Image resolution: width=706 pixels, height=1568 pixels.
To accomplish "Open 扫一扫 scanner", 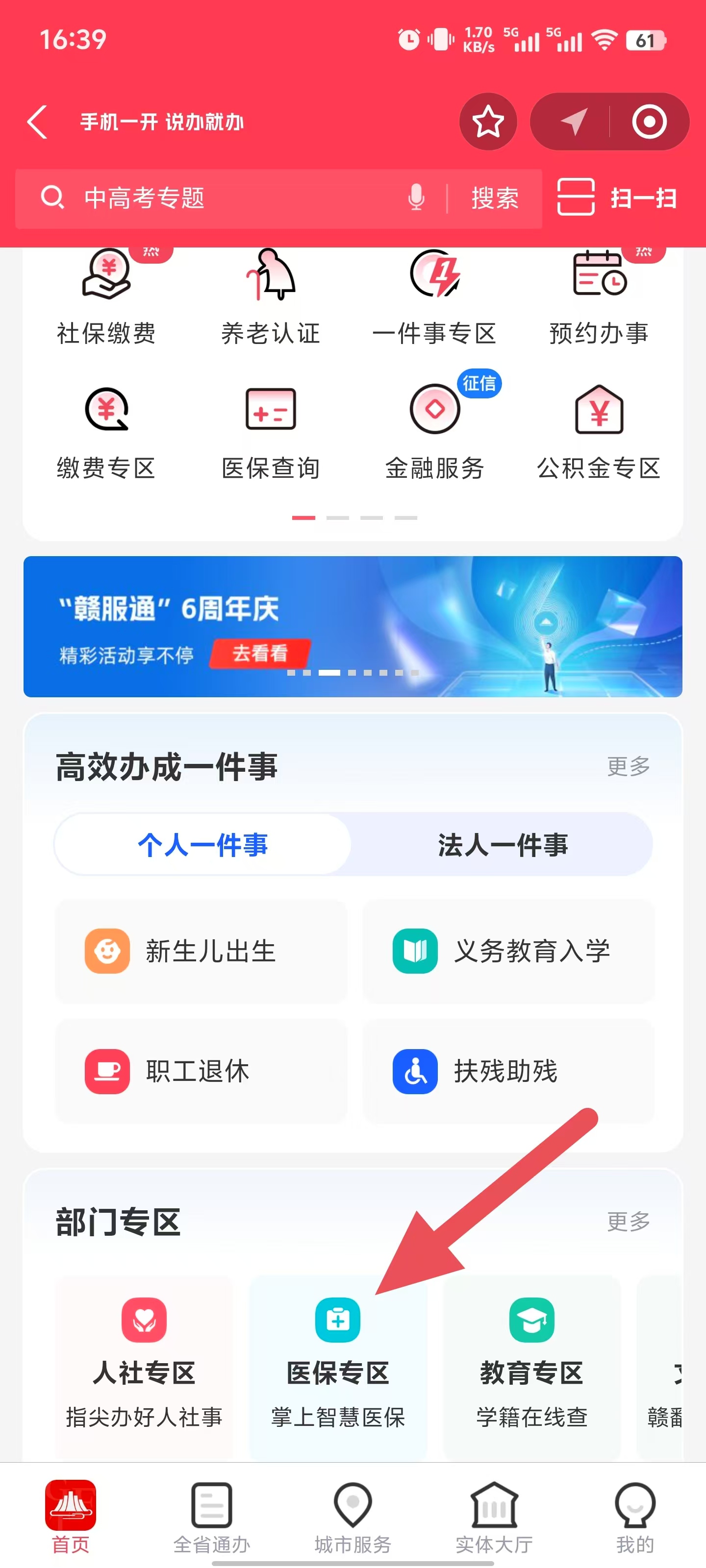I will (618, 198).
